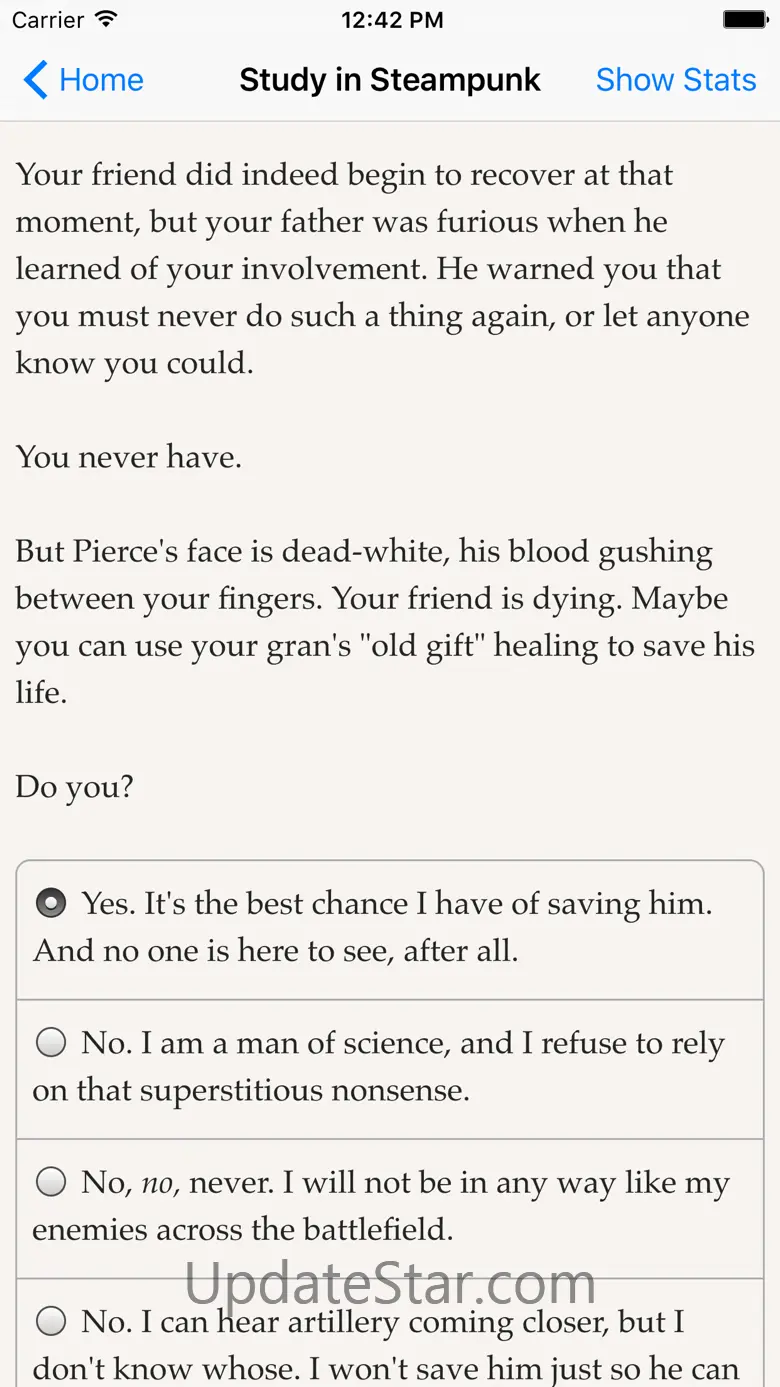Select 'Yes. It's the best chance' option
Screen dimensions: 780x1387
[x=51, y=904]
